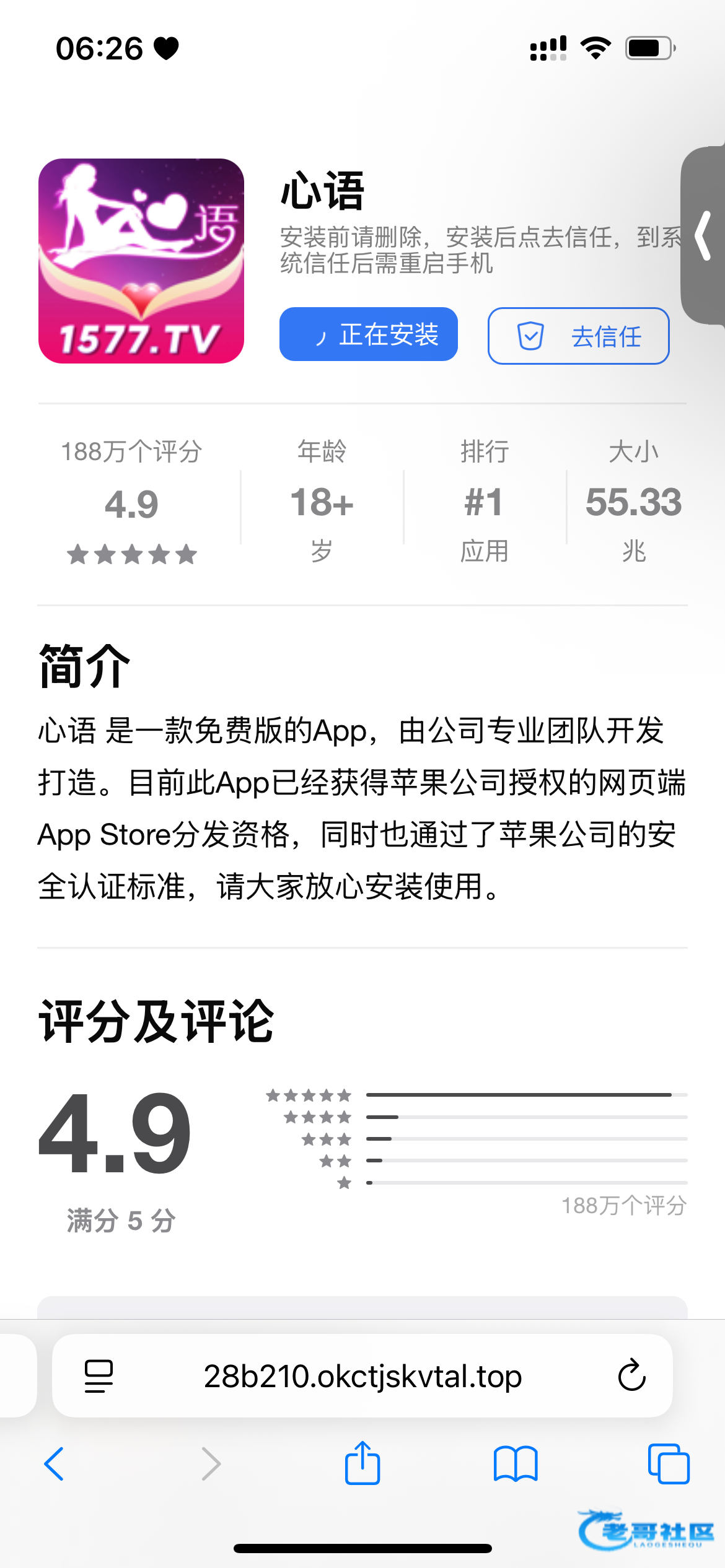Open the page settings icon in address bar
This screenshot has width=725, height=1568.
99,1376
